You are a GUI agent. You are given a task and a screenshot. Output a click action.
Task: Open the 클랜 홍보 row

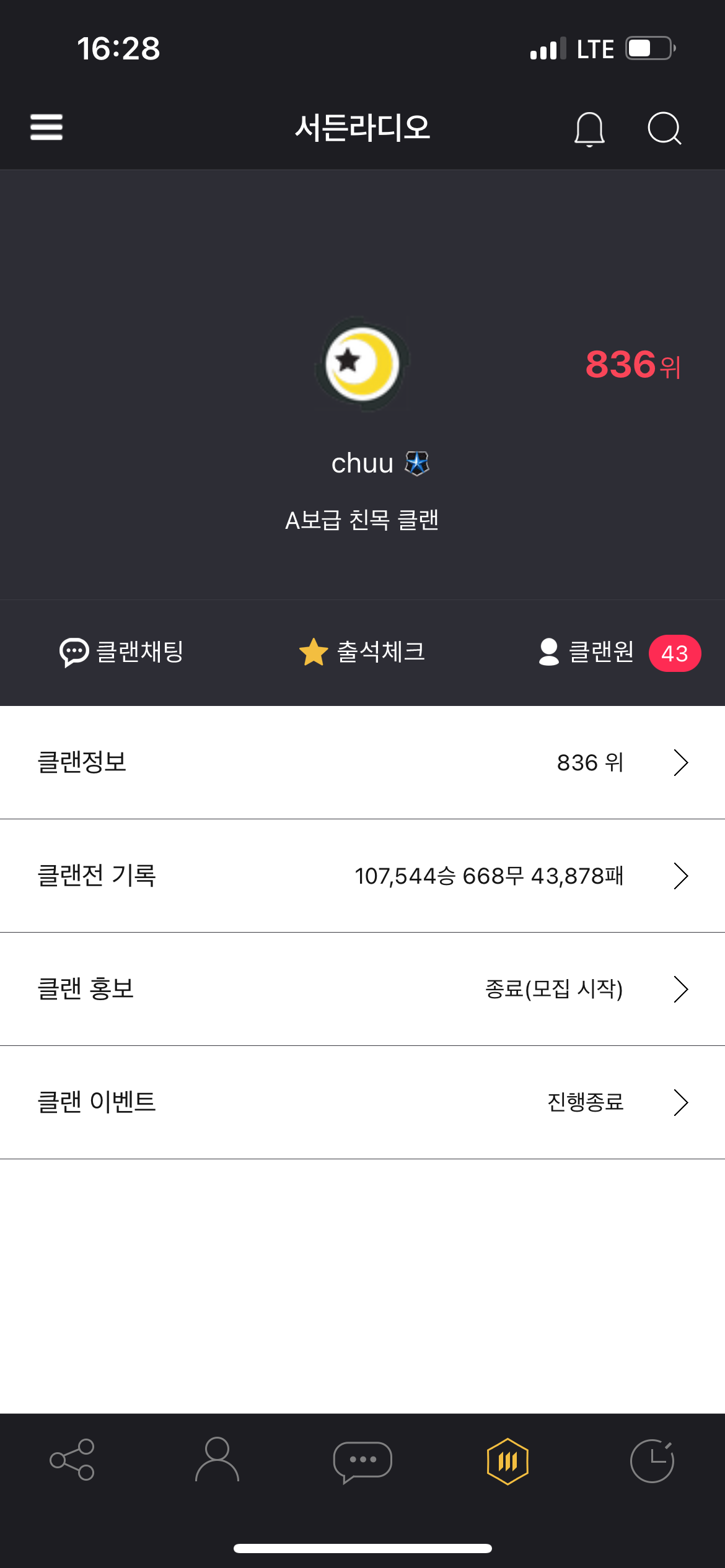tap(362, 989)
